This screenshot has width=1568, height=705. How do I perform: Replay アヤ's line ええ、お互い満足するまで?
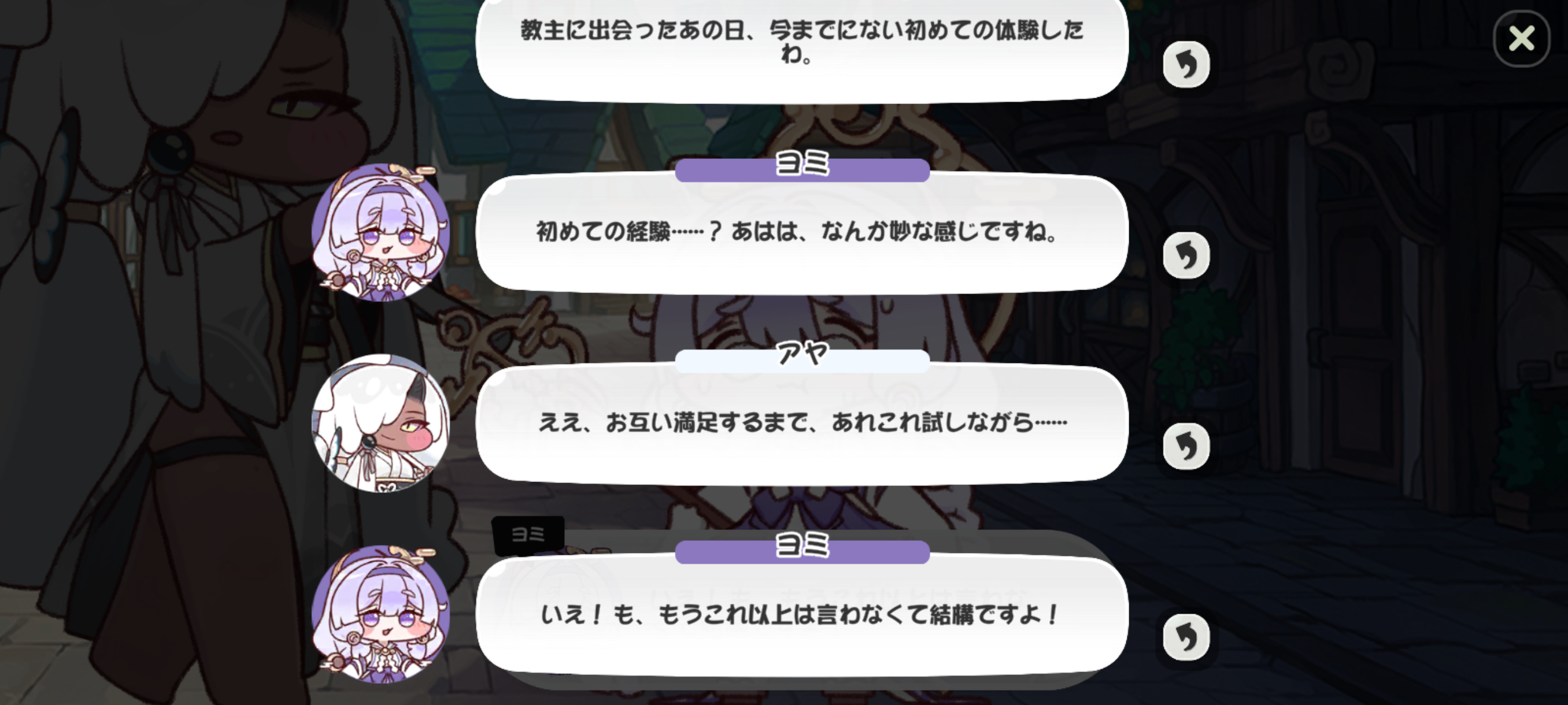tap(1186, 447)
